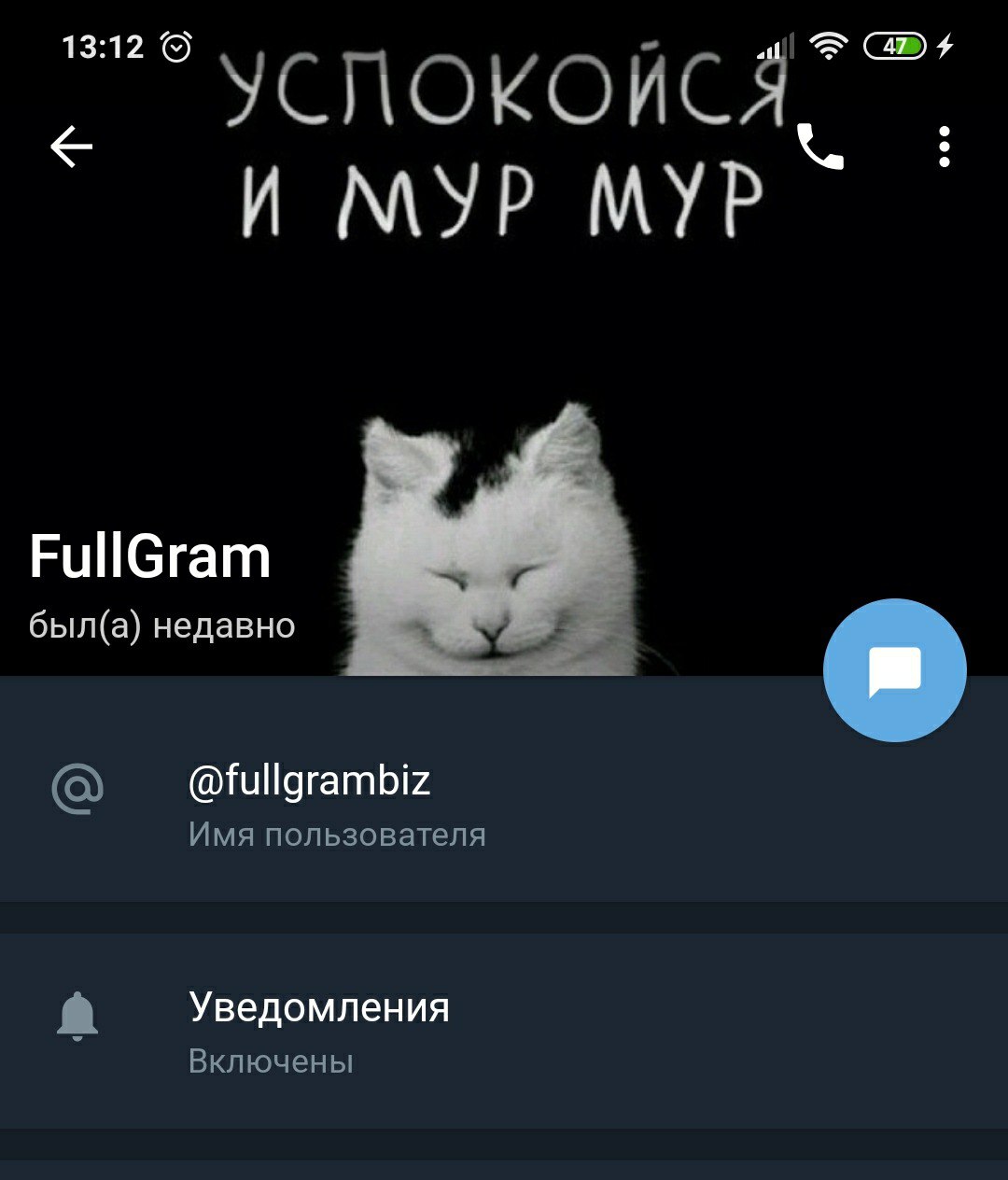Go back using the arrow icon
This screenshot has width=1008, height=1180.
click(71, 147)
